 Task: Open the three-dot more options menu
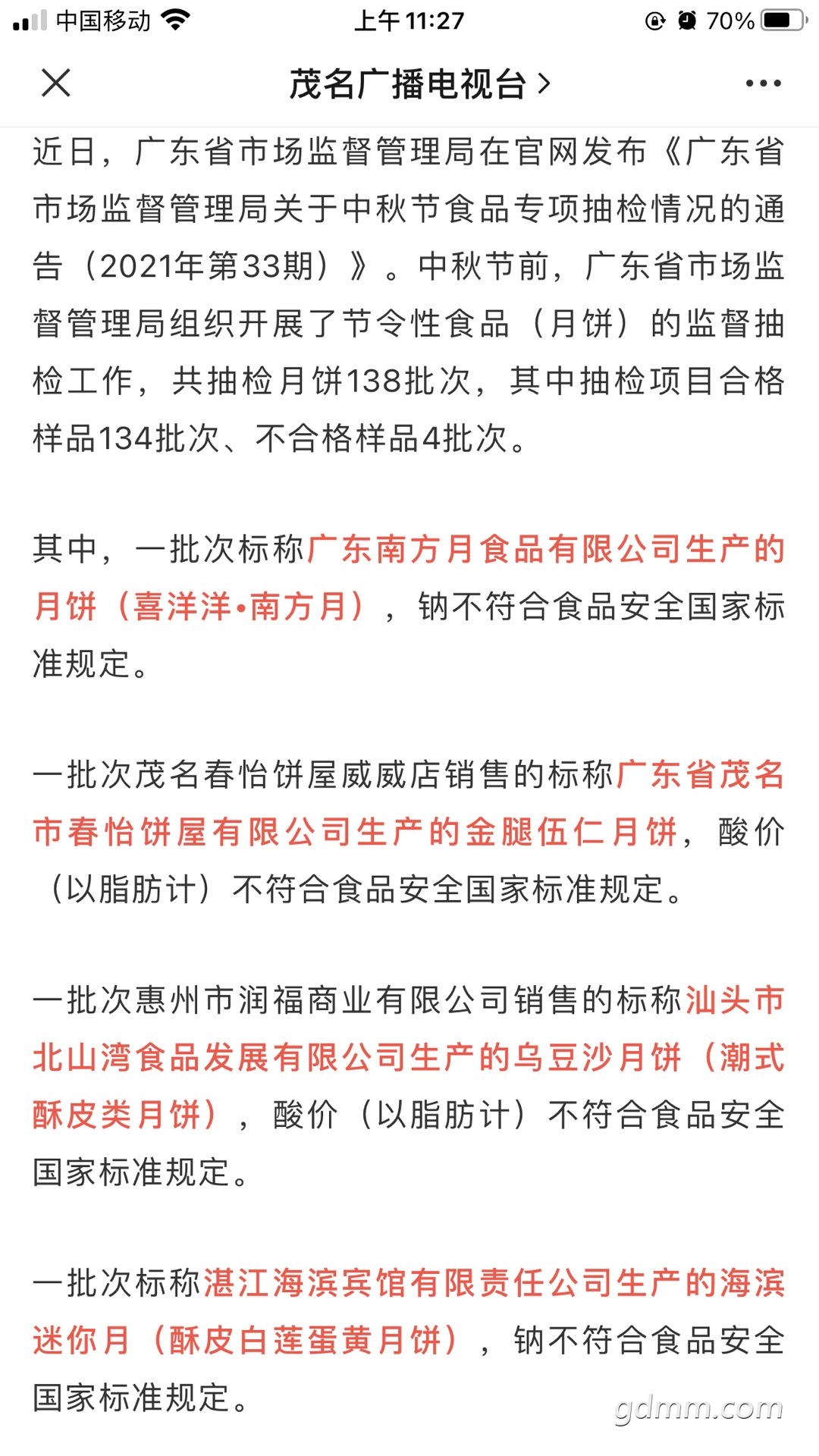point(763,83)
